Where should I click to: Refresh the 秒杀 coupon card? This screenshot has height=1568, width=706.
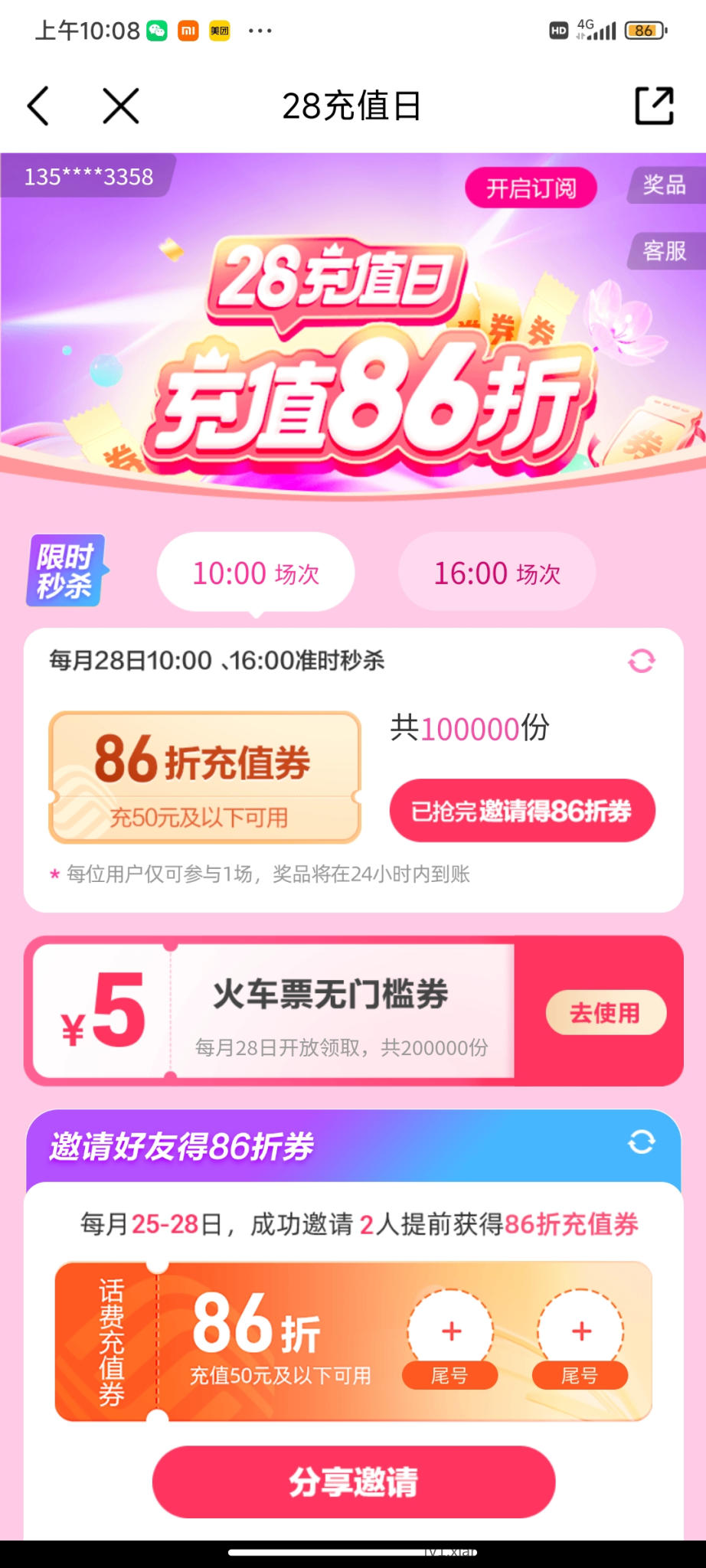pyautogui.click(x=642, y=661)
